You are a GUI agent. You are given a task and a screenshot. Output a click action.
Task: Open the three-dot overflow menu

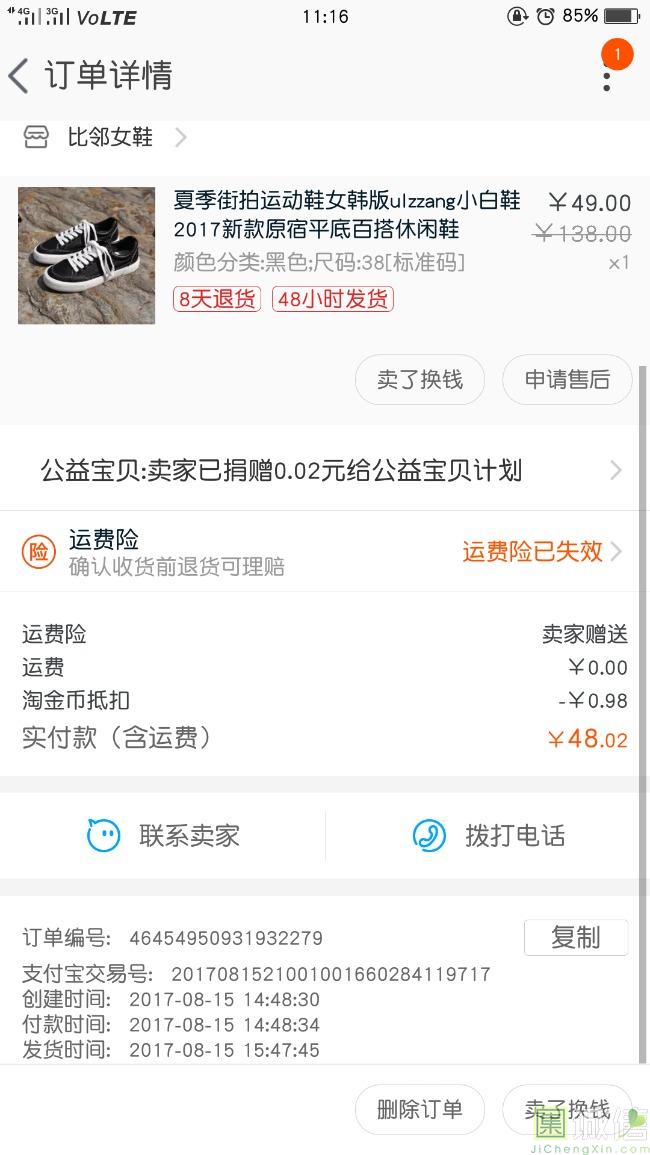[x=606, y=76]
